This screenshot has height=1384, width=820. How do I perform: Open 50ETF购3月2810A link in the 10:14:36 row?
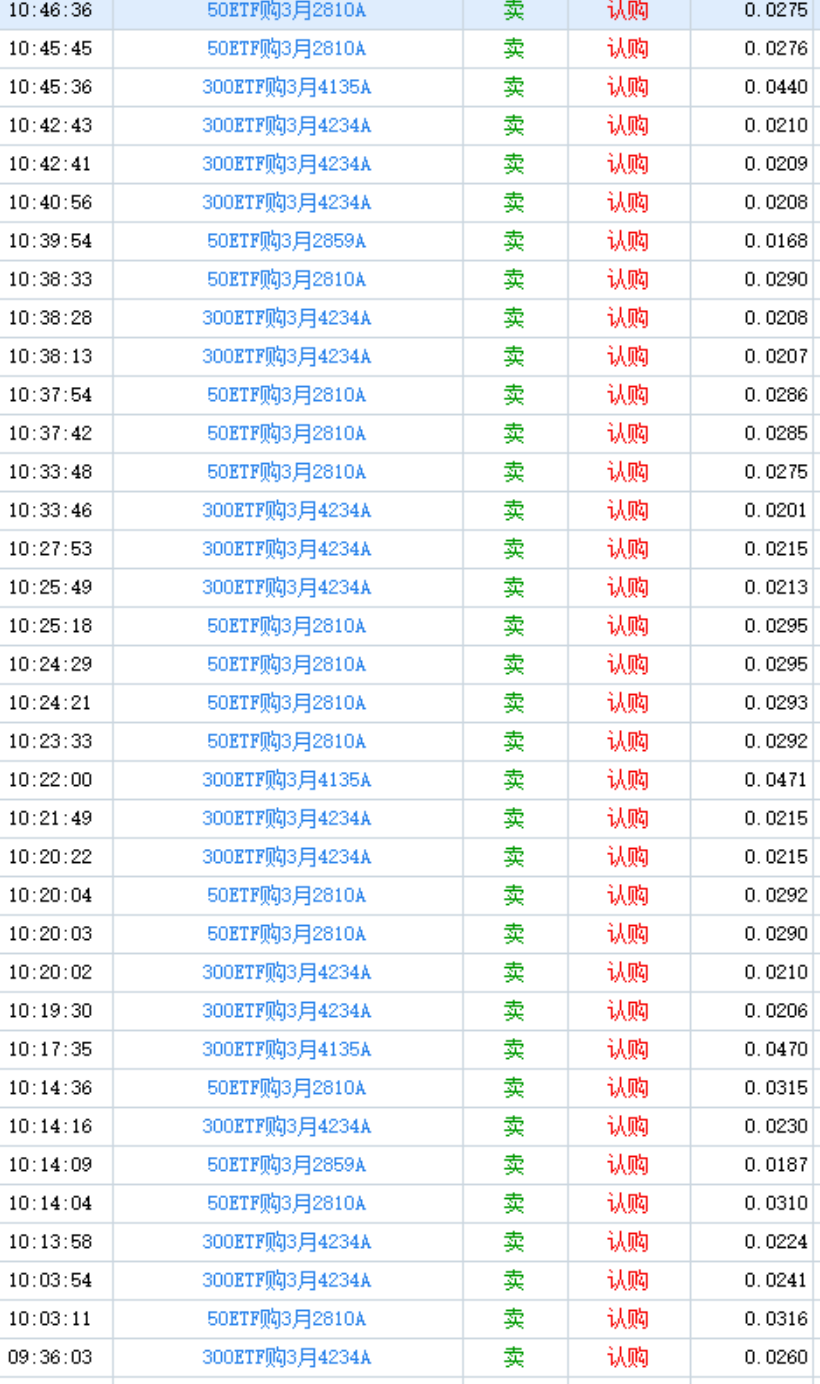click(286, 1088)
